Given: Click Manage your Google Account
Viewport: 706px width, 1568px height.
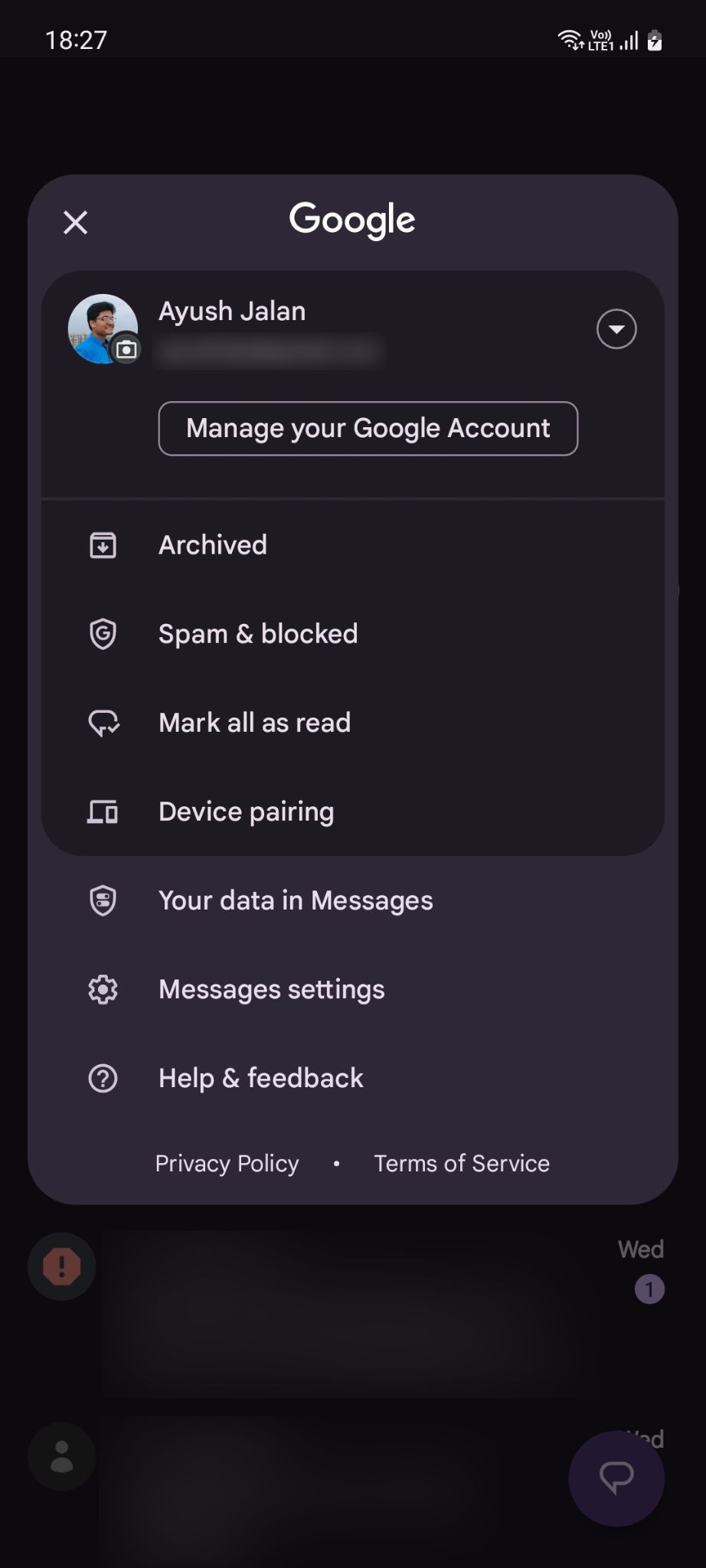Looking at the screenshot, I should 368,428.
